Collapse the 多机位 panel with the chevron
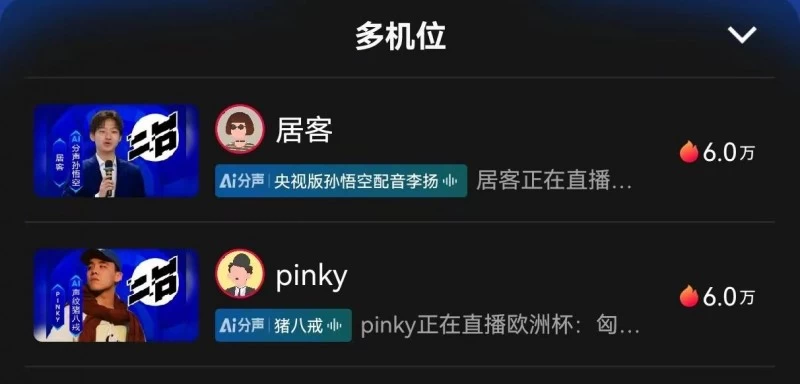The image size is (800, 384). click(x=741, y=35)
